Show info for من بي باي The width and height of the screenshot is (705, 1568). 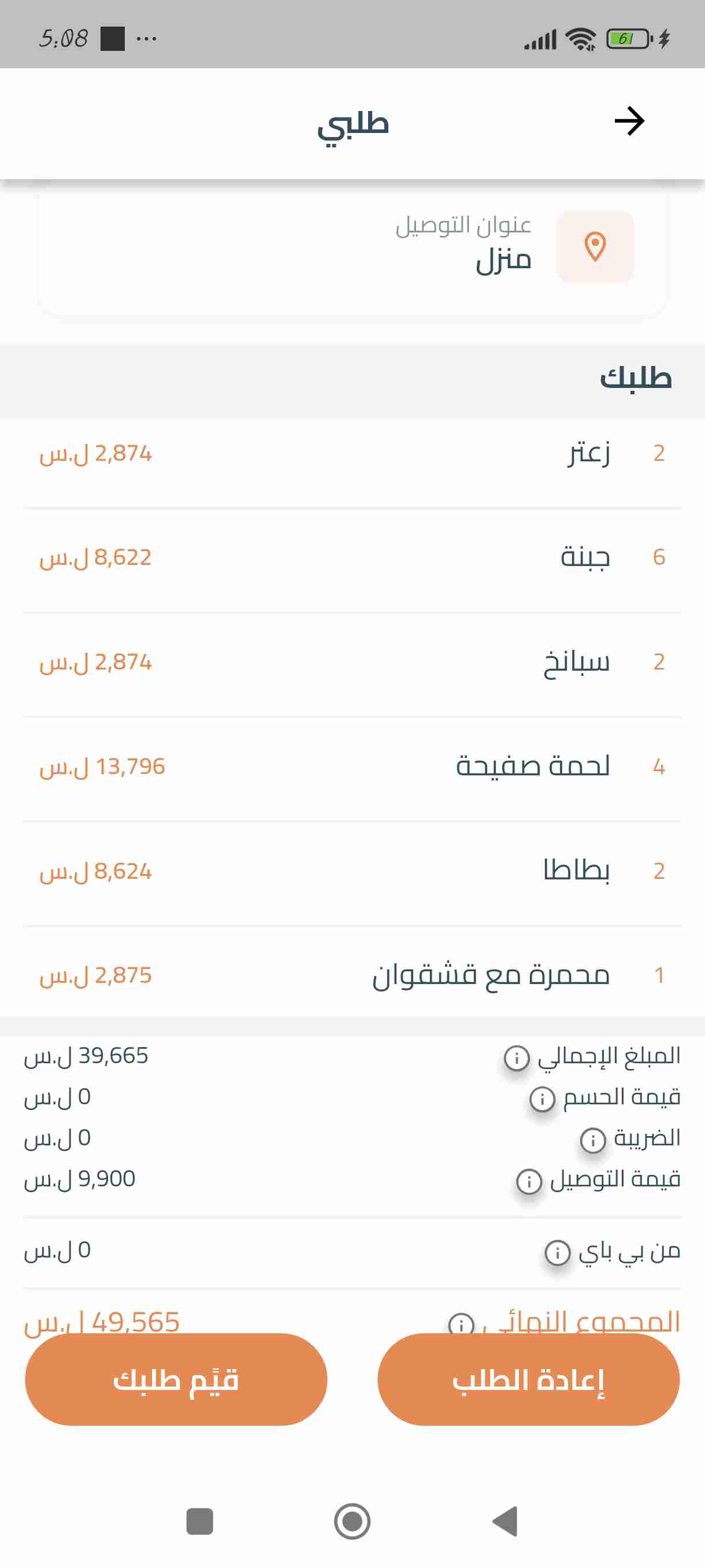click(x=557, y=1252)
